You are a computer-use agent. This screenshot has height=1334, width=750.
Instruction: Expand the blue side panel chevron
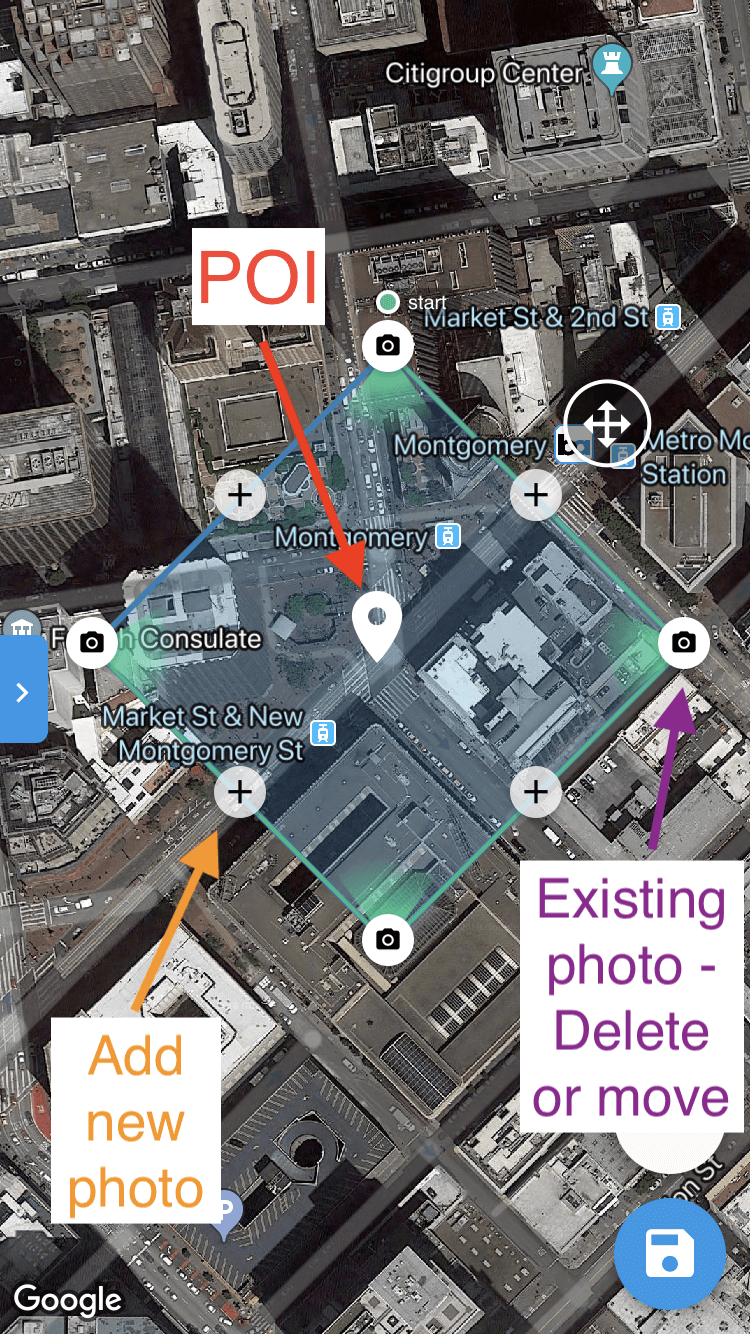(x=23, y=690)
